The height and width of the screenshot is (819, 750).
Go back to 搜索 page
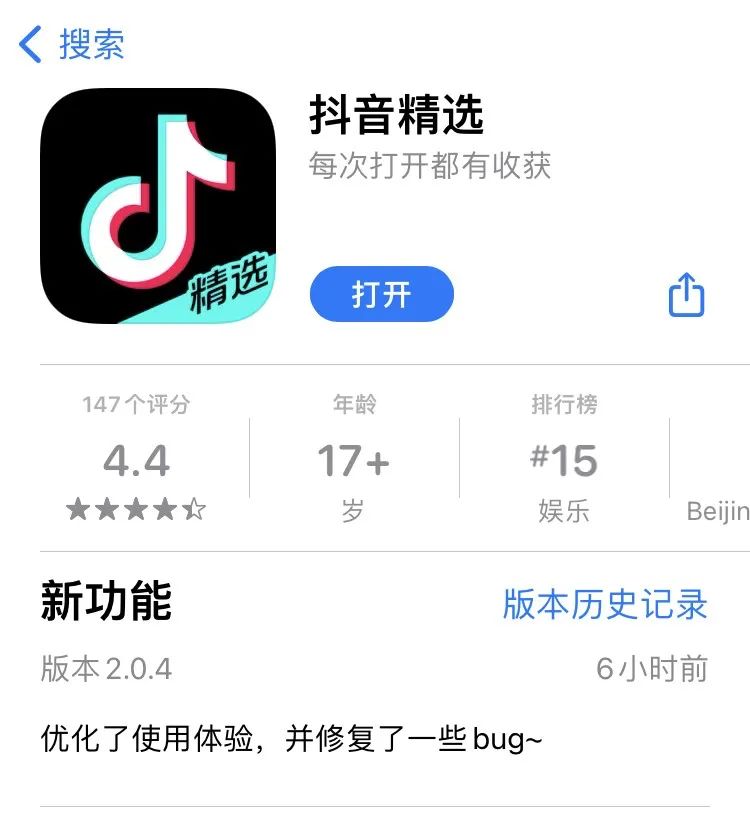tap(72, 44)
